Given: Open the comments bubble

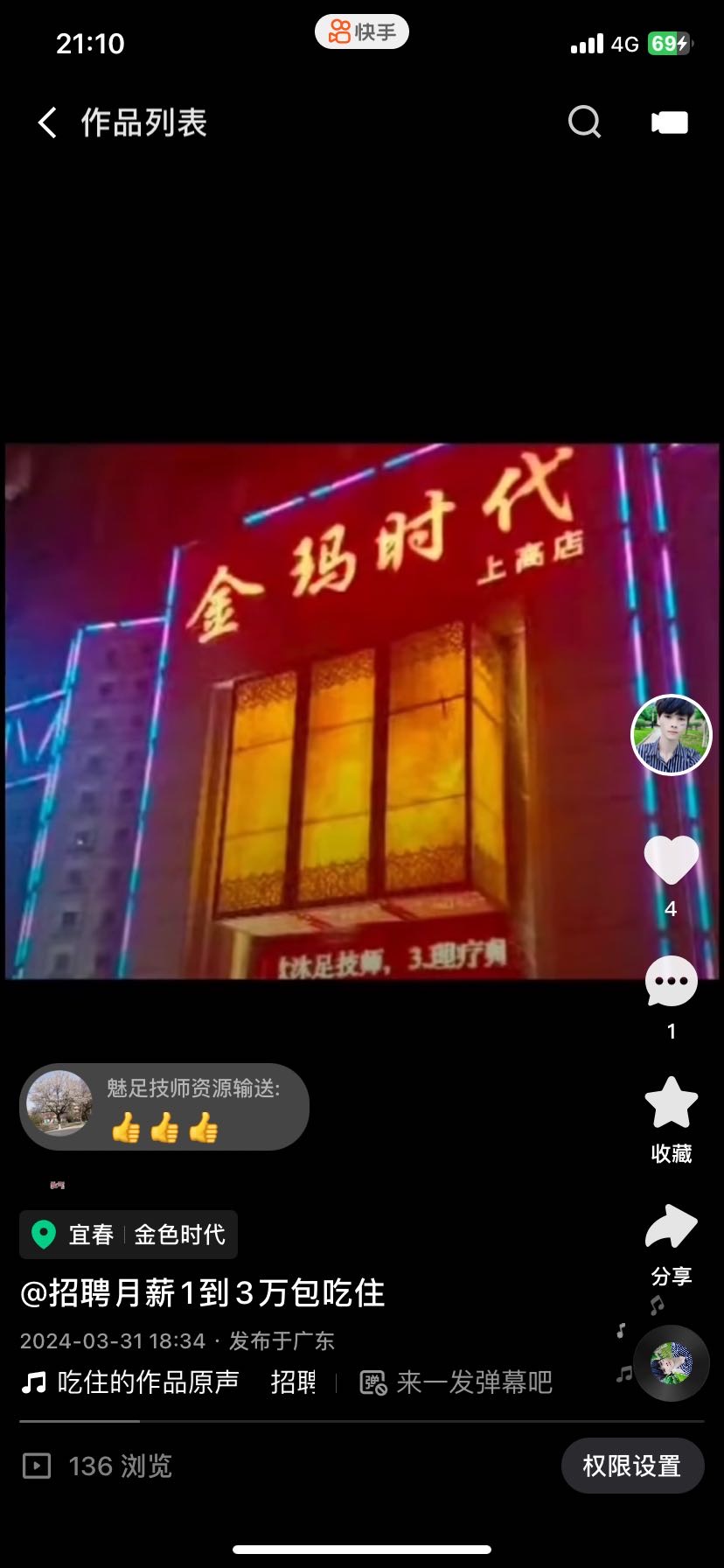Looking at the screenshot, I should [671, 982].
